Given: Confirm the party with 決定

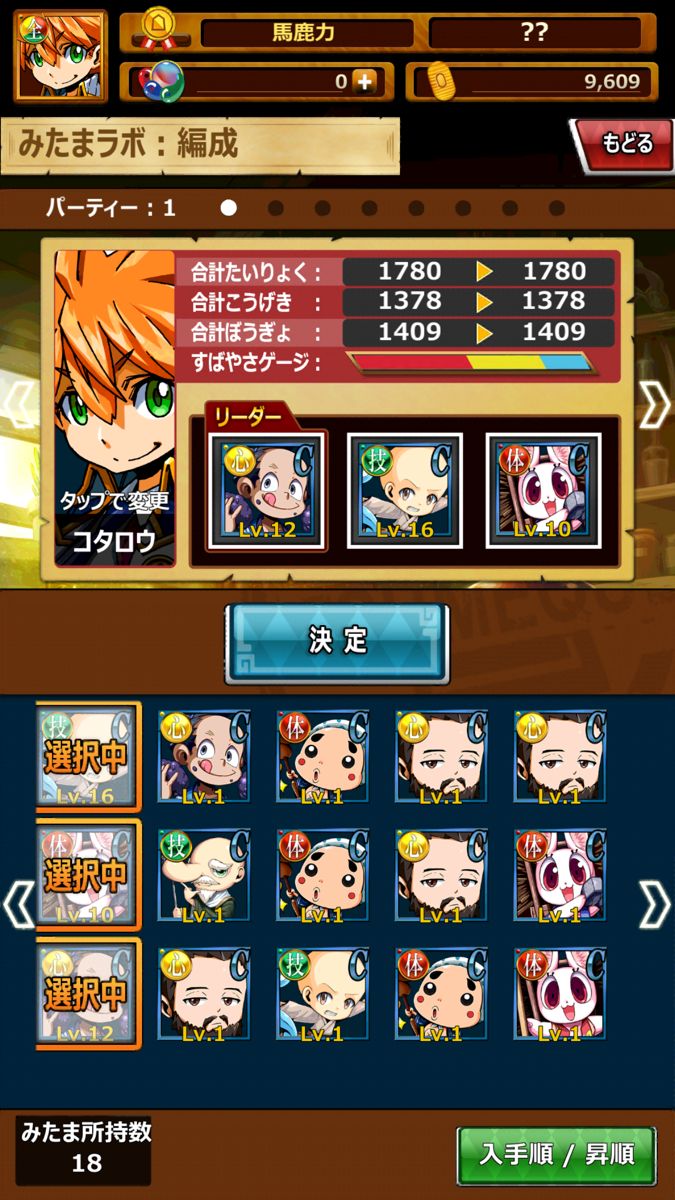Looking at the screenshot, I should (x=337, y=642).
